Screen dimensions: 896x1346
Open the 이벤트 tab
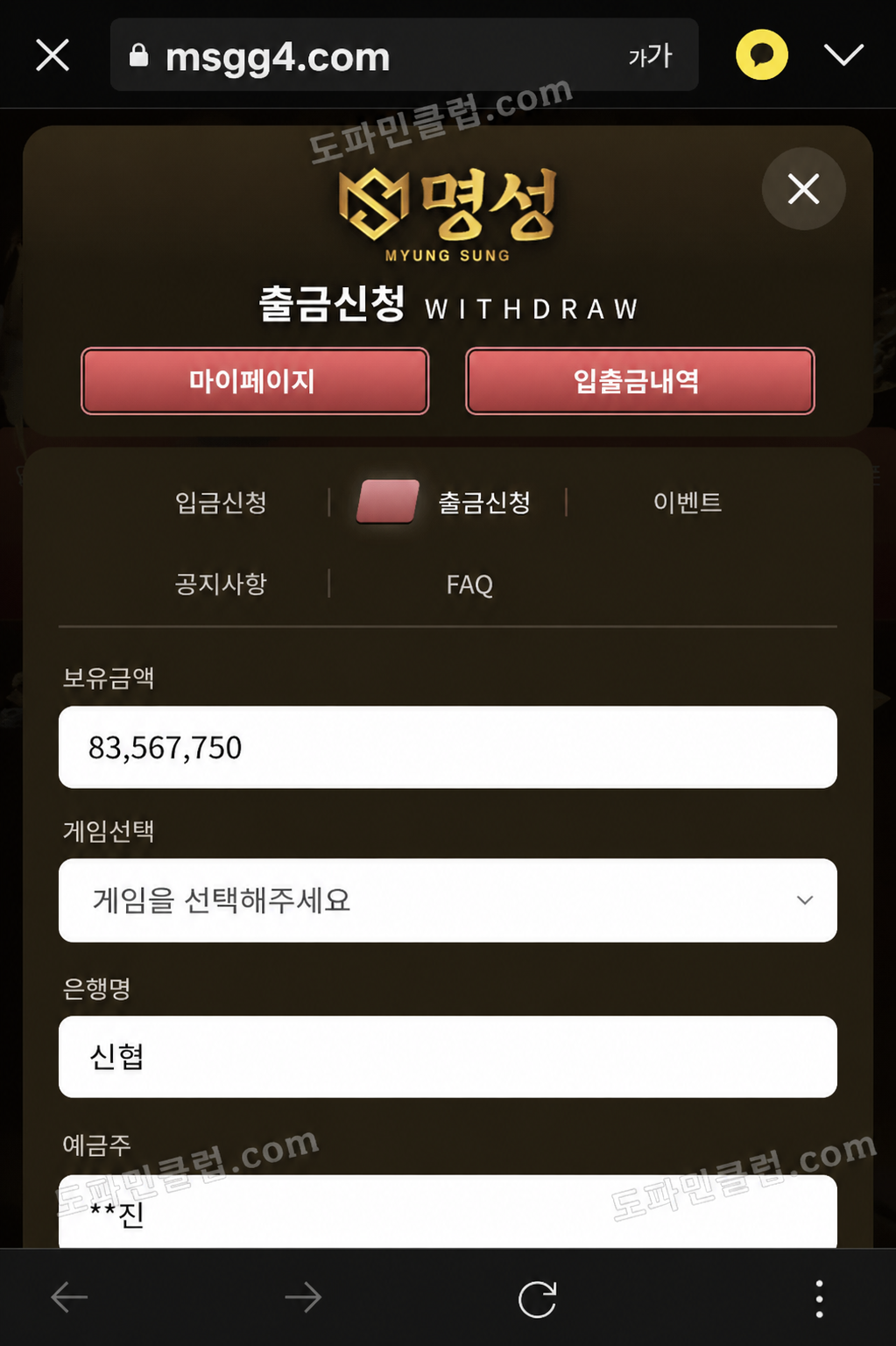(688, 503)
